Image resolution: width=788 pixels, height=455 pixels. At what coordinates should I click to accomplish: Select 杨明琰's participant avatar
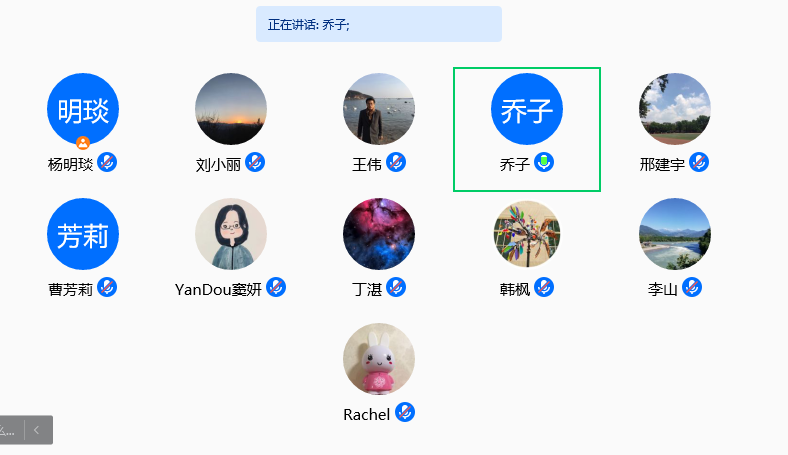pyautogui.click(x=83, y=109)
